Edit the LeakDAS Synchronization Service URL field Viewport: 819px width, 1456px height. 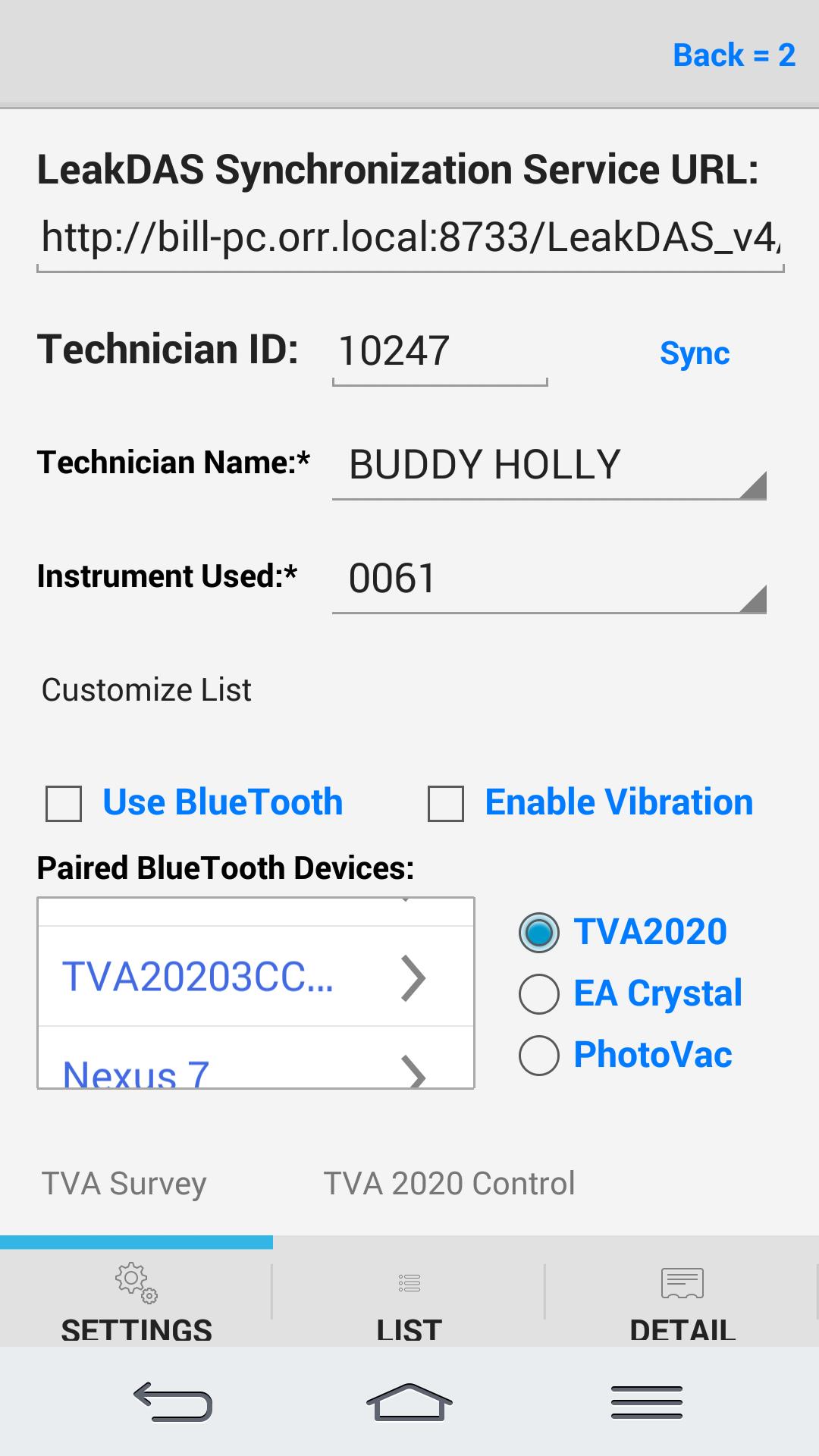tap(409, 238)
